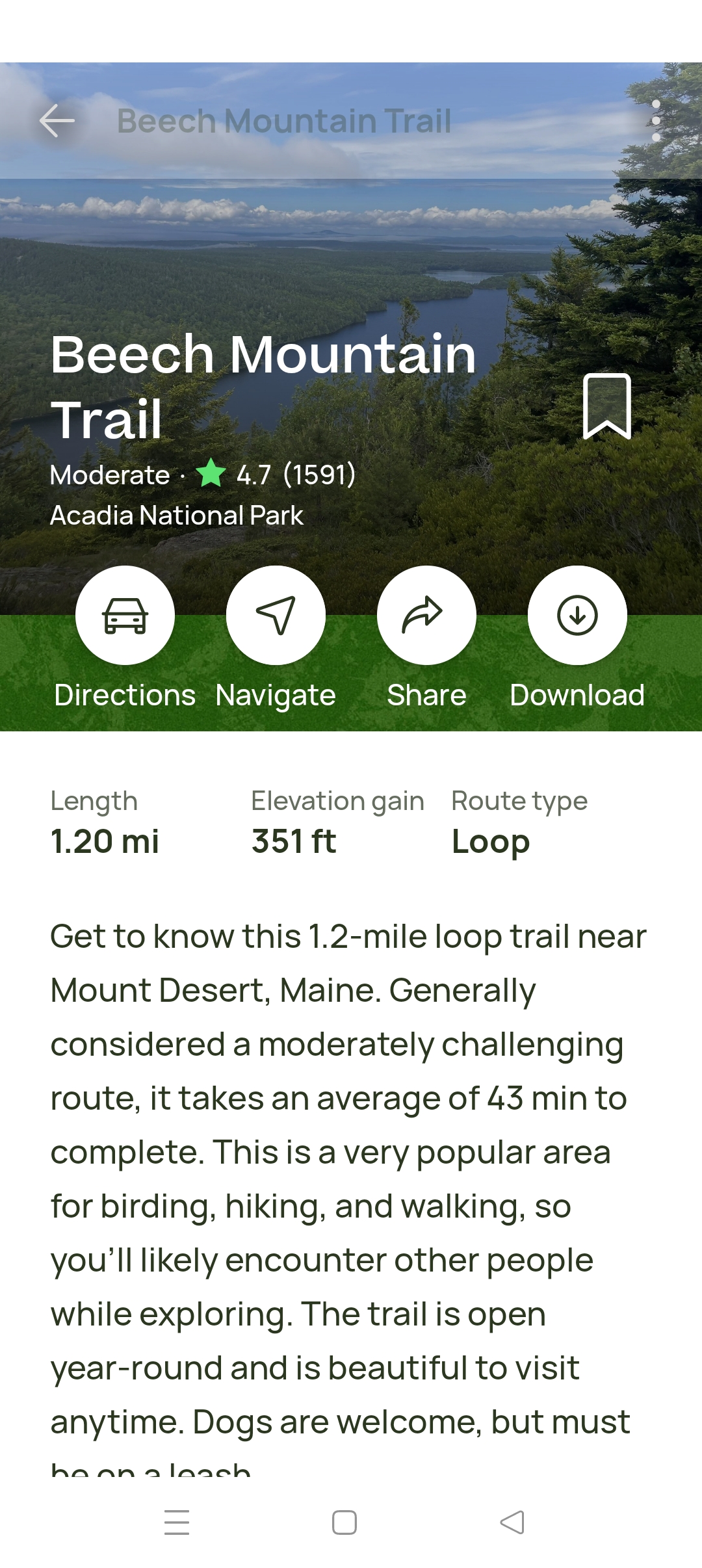Screen dimensions: 702x1568
Task: Tap the system home button
Action: click(x=344, y=1522)
